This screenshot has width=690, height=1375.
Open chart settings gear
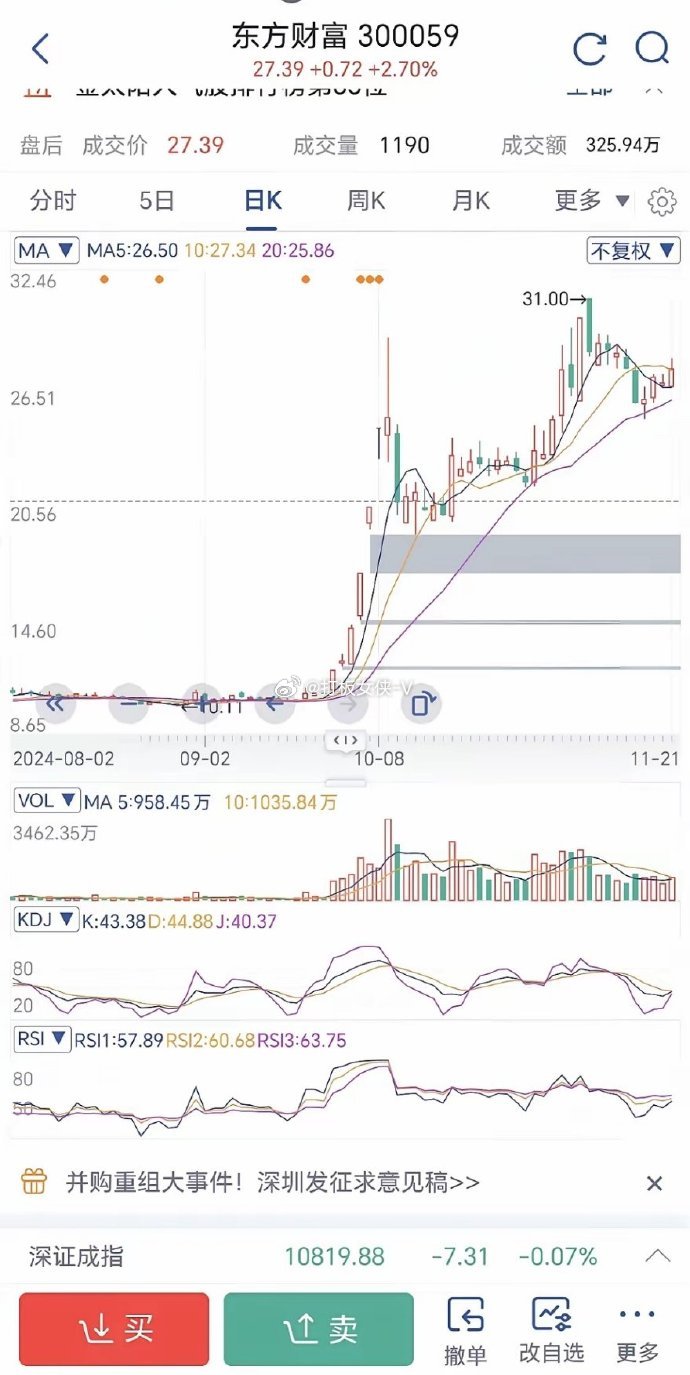(661, 202)
